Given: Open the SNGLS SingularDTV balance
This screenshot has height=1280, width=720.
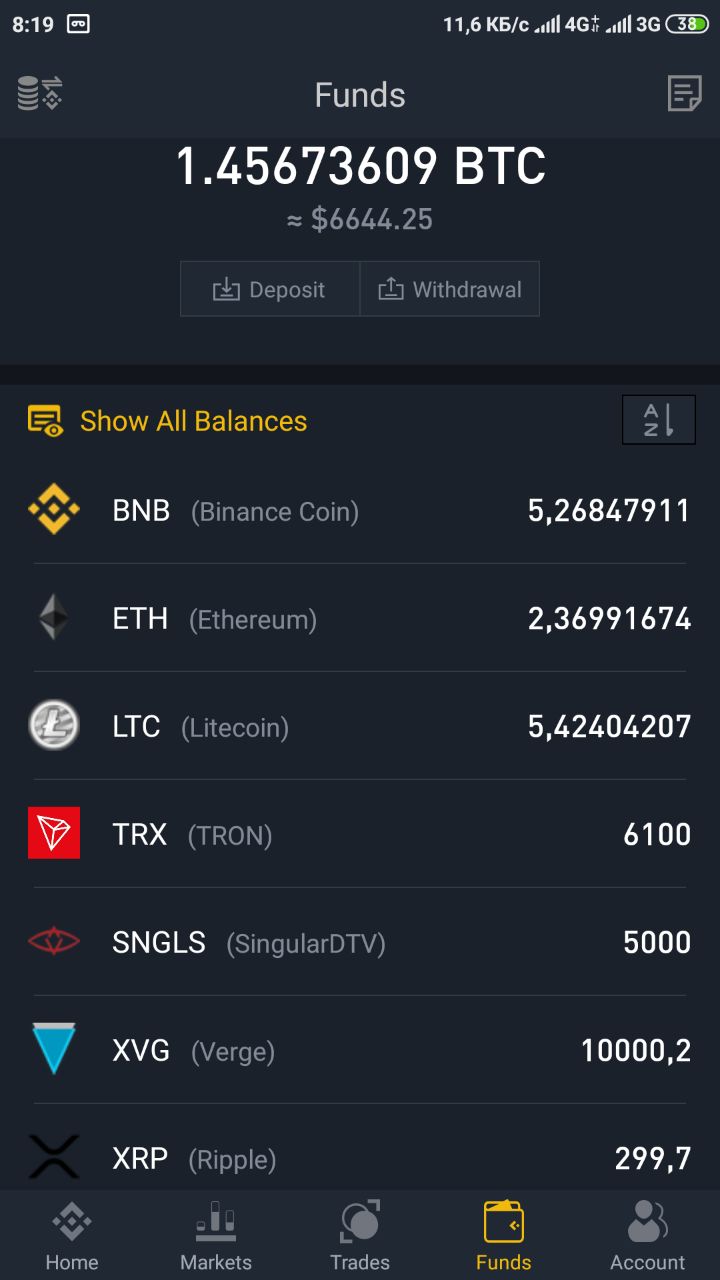Looking at the screenshot, I should click(360, 942).
